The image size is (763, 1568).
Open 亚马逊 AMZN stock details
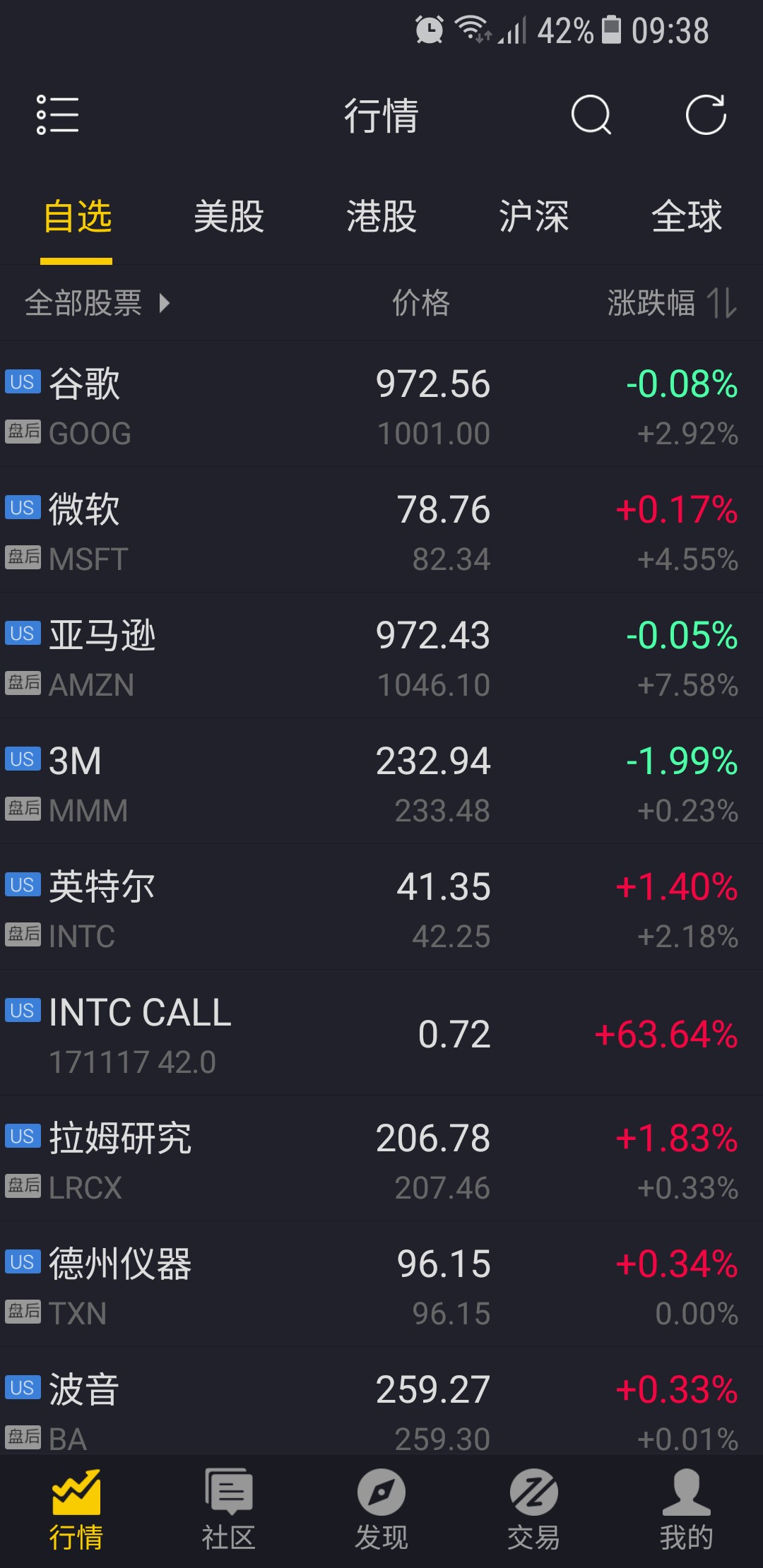(x=381, y=656)
